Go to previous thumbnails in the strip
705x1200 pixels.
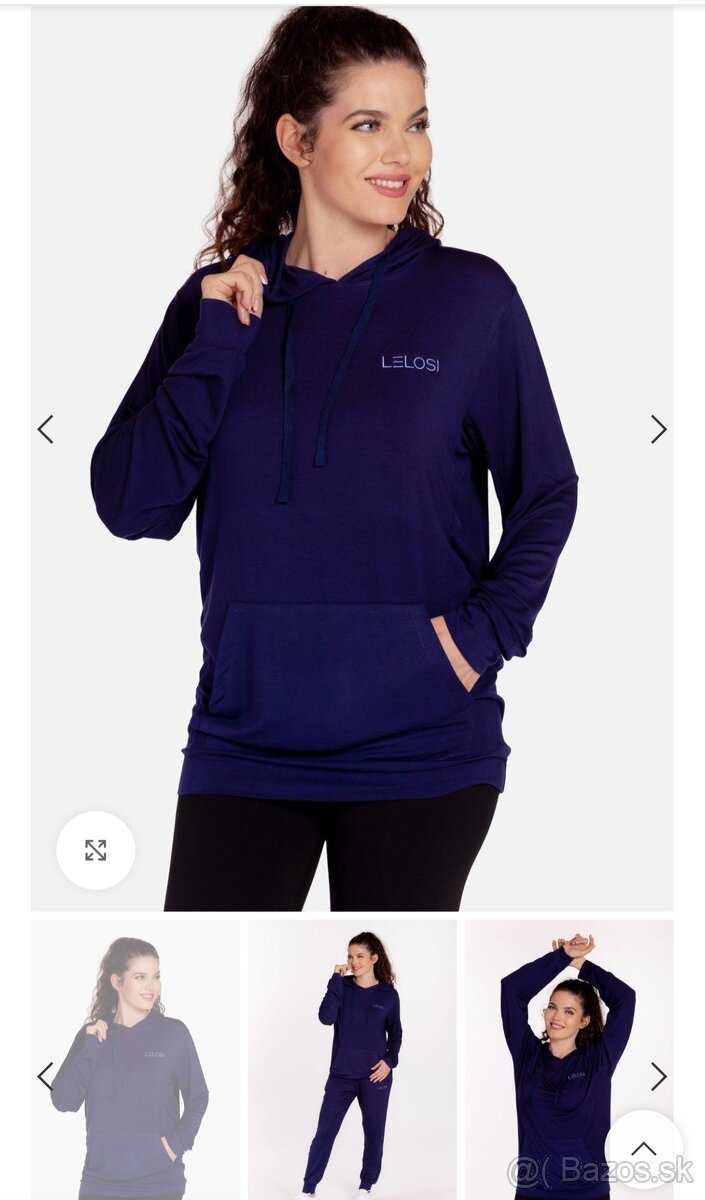point(45,1076)
